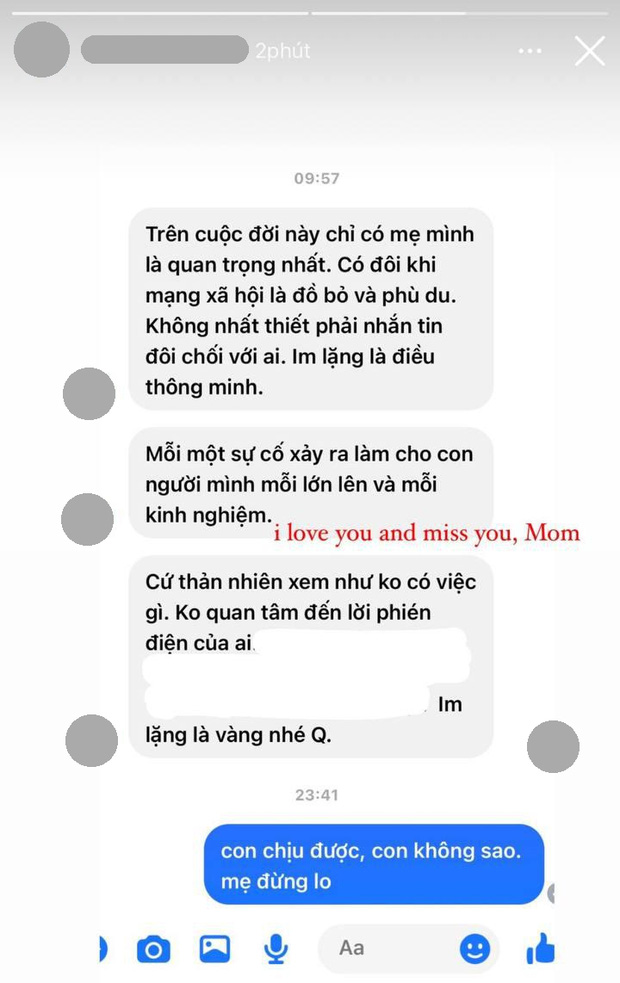Open the story's more options menu
The image size is (620, 983).
(x=530, y=51)
